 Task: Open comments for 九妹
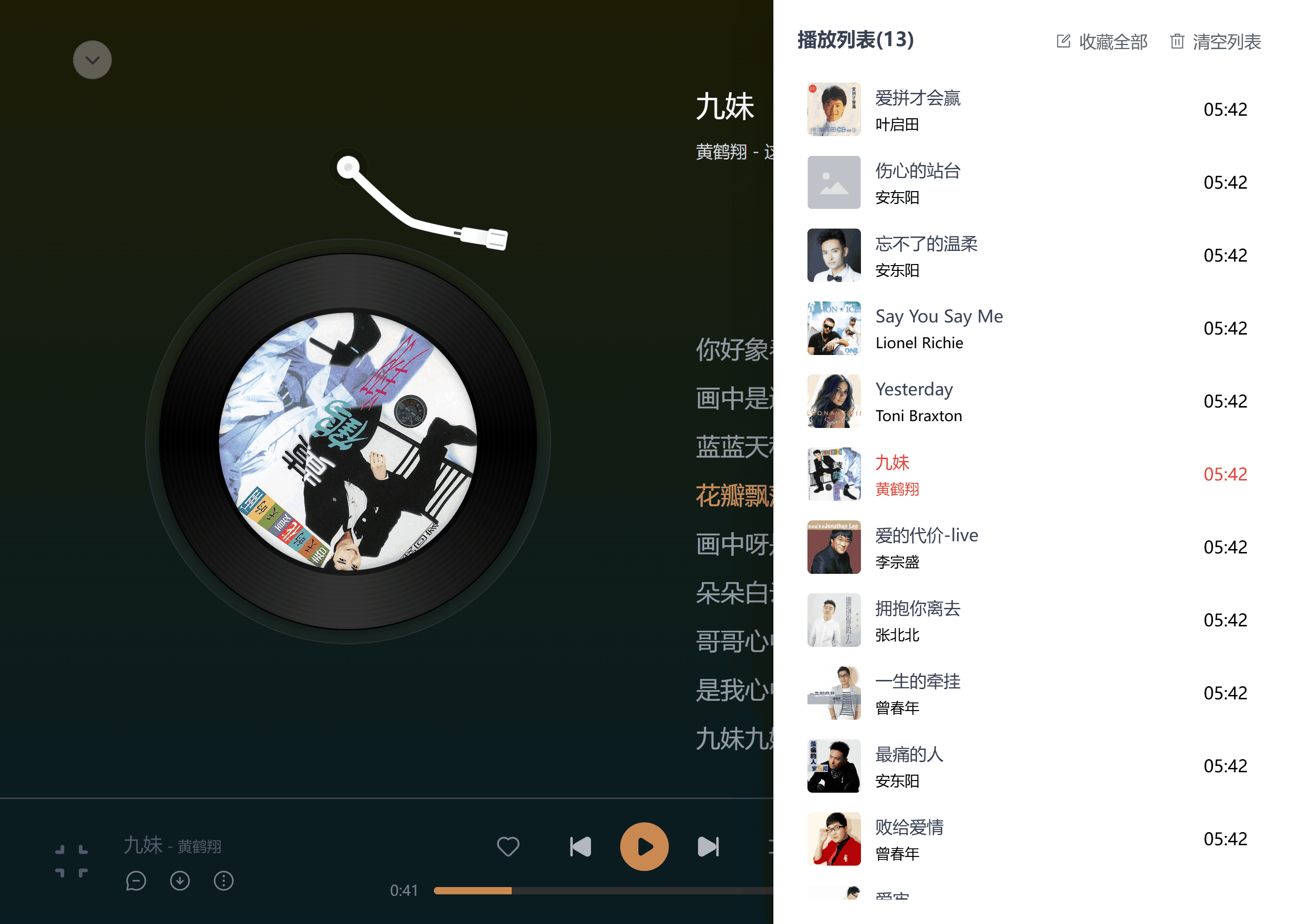click(x=136, y=881)
